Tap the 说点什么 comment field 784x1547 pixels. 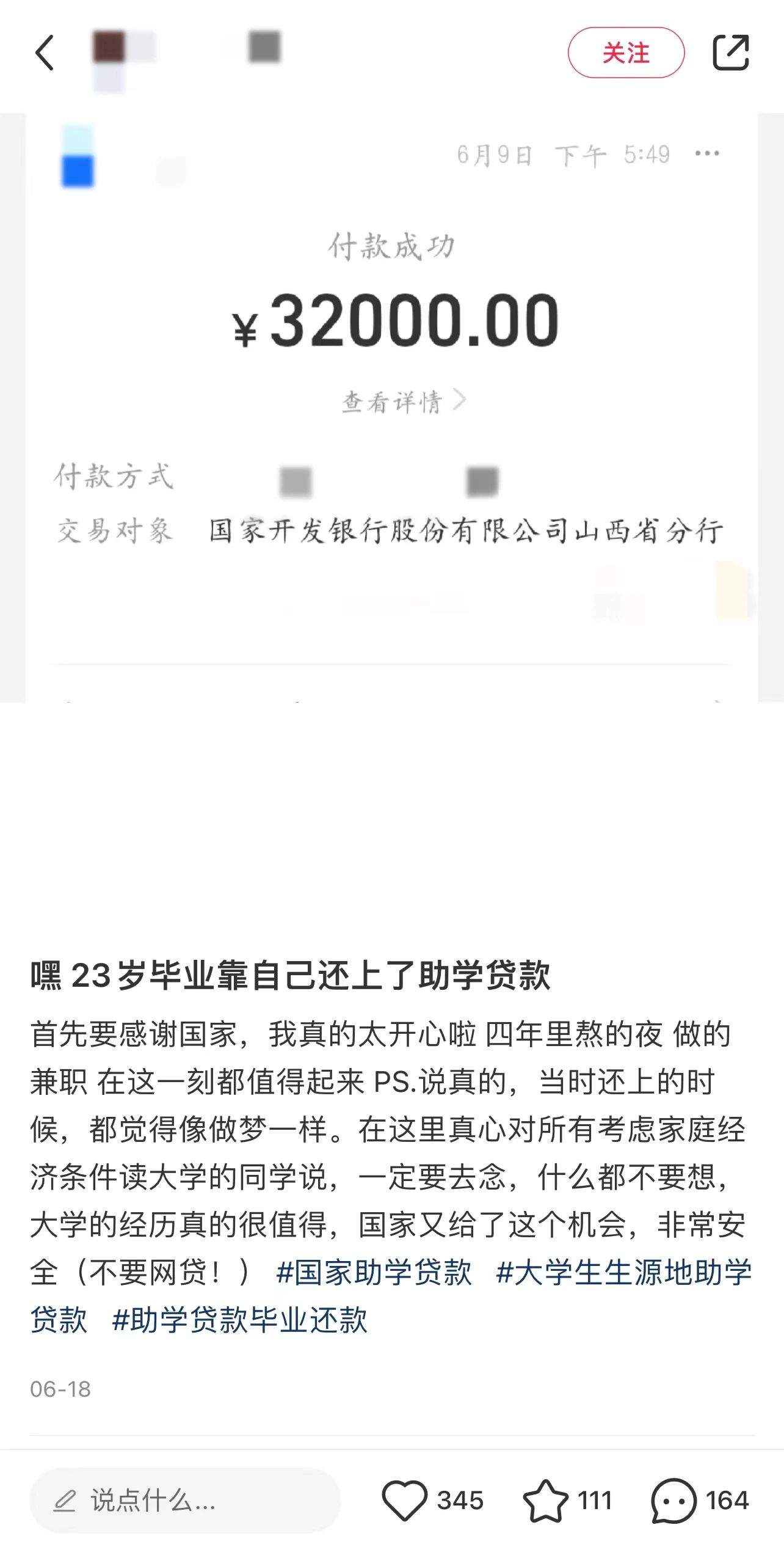point(184,1501)
